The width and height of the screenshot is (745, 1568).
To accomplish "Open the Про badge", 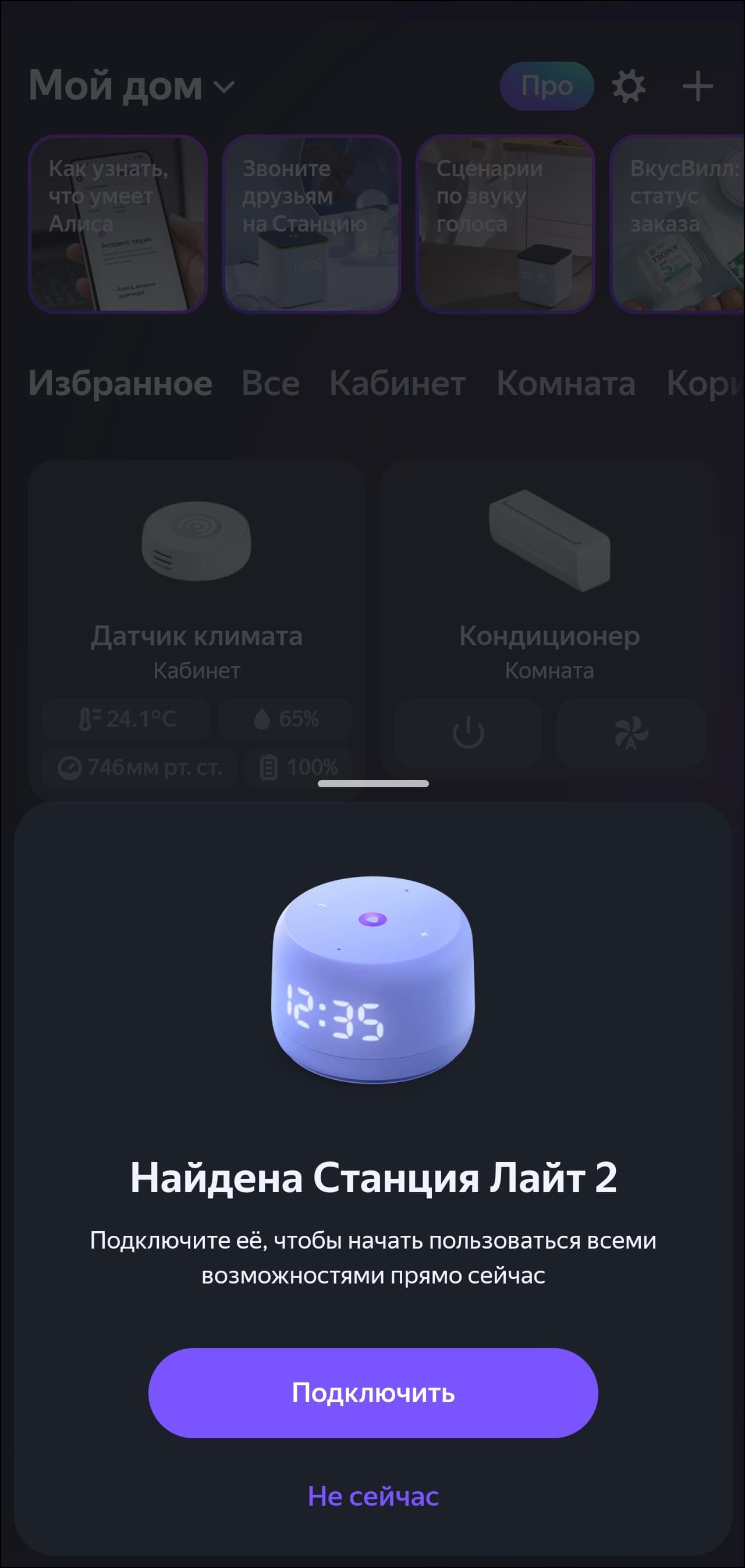I will pos(547,86).
